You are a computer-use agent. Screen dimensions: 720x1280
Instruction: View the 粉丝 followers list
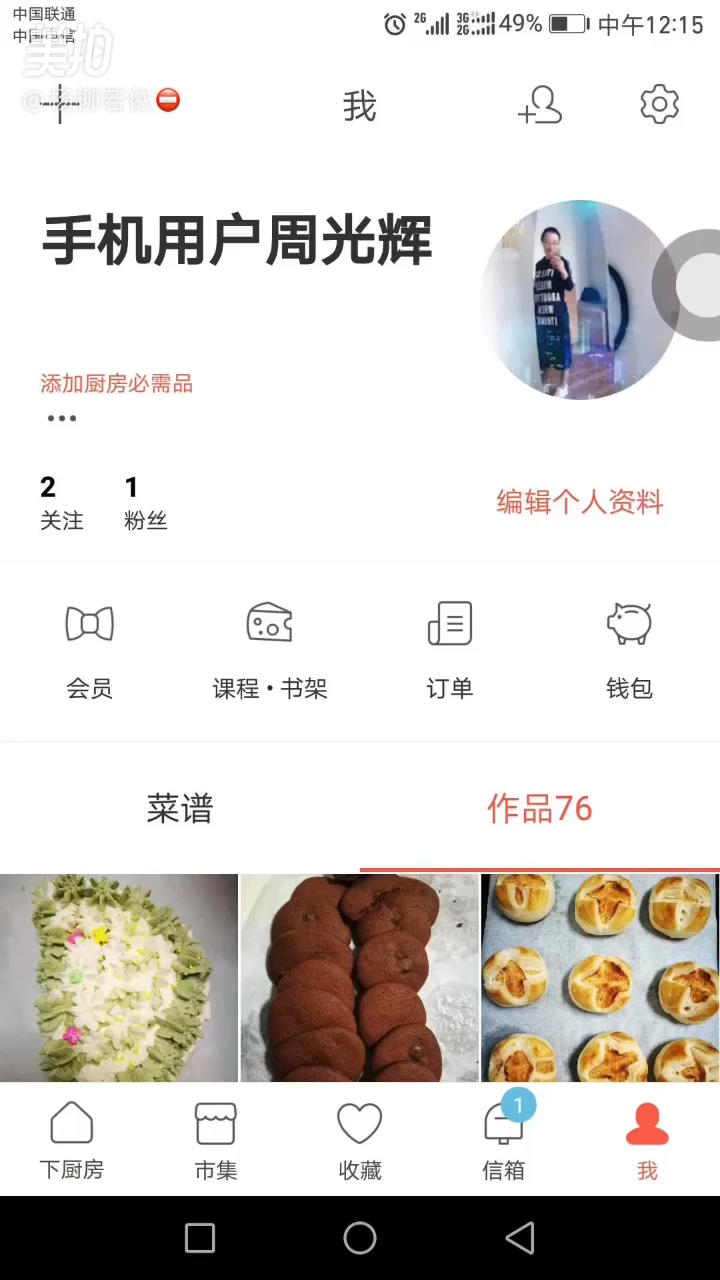pyautogui.click(x=145, y=502)
